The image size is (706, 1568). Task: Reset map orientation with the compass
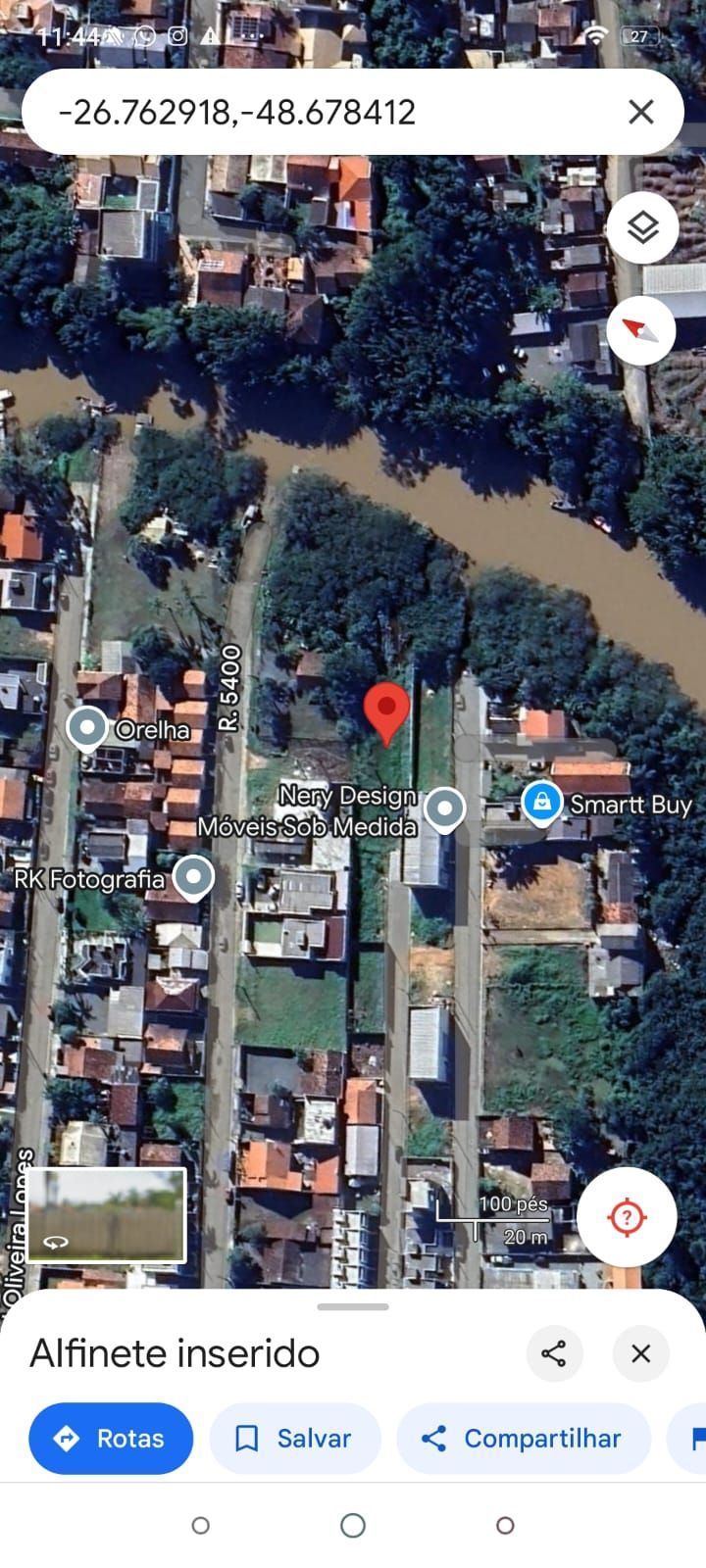pos(641,330)
